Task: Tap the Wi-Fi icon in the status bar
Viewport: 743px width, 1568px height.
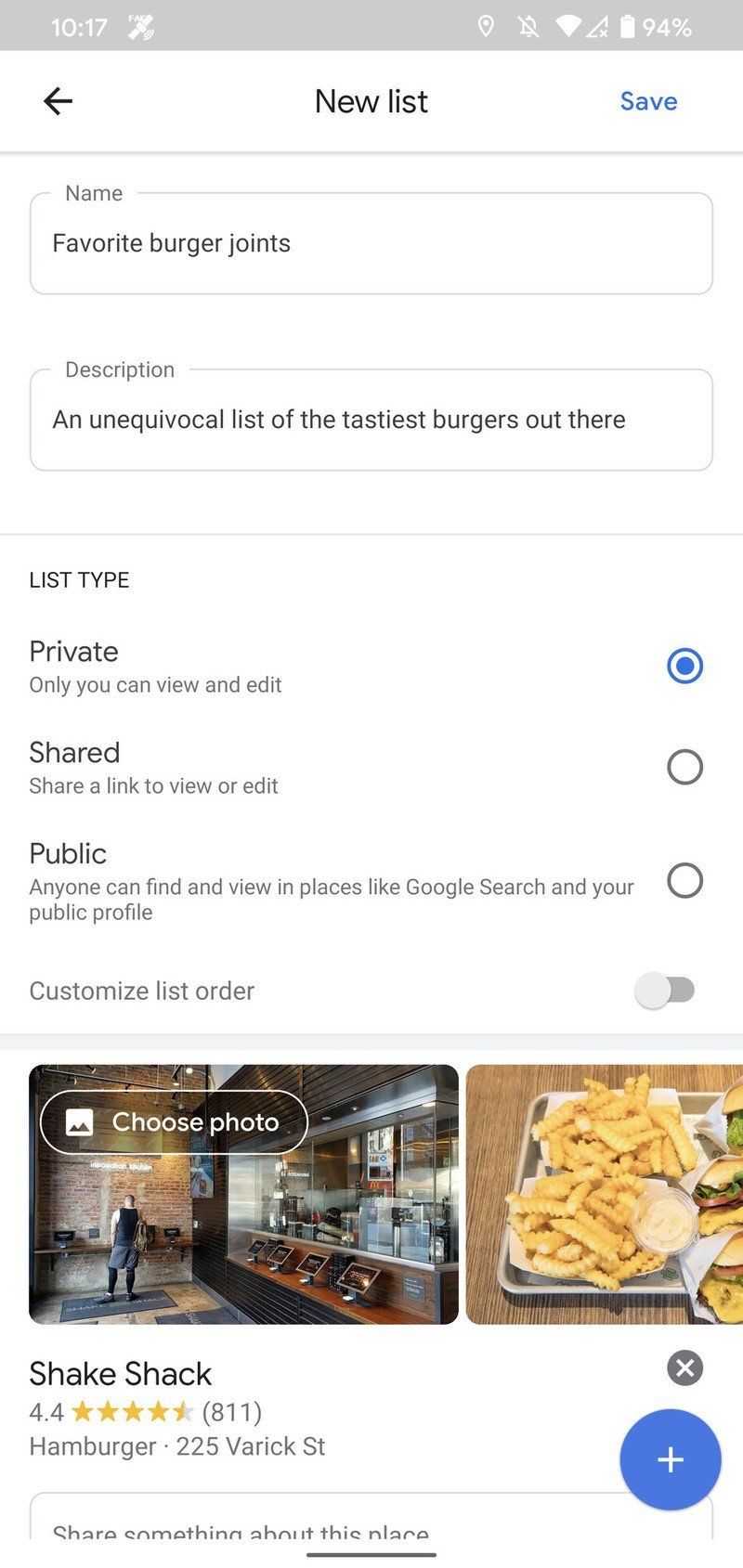Action: click(x=568, y=27)
